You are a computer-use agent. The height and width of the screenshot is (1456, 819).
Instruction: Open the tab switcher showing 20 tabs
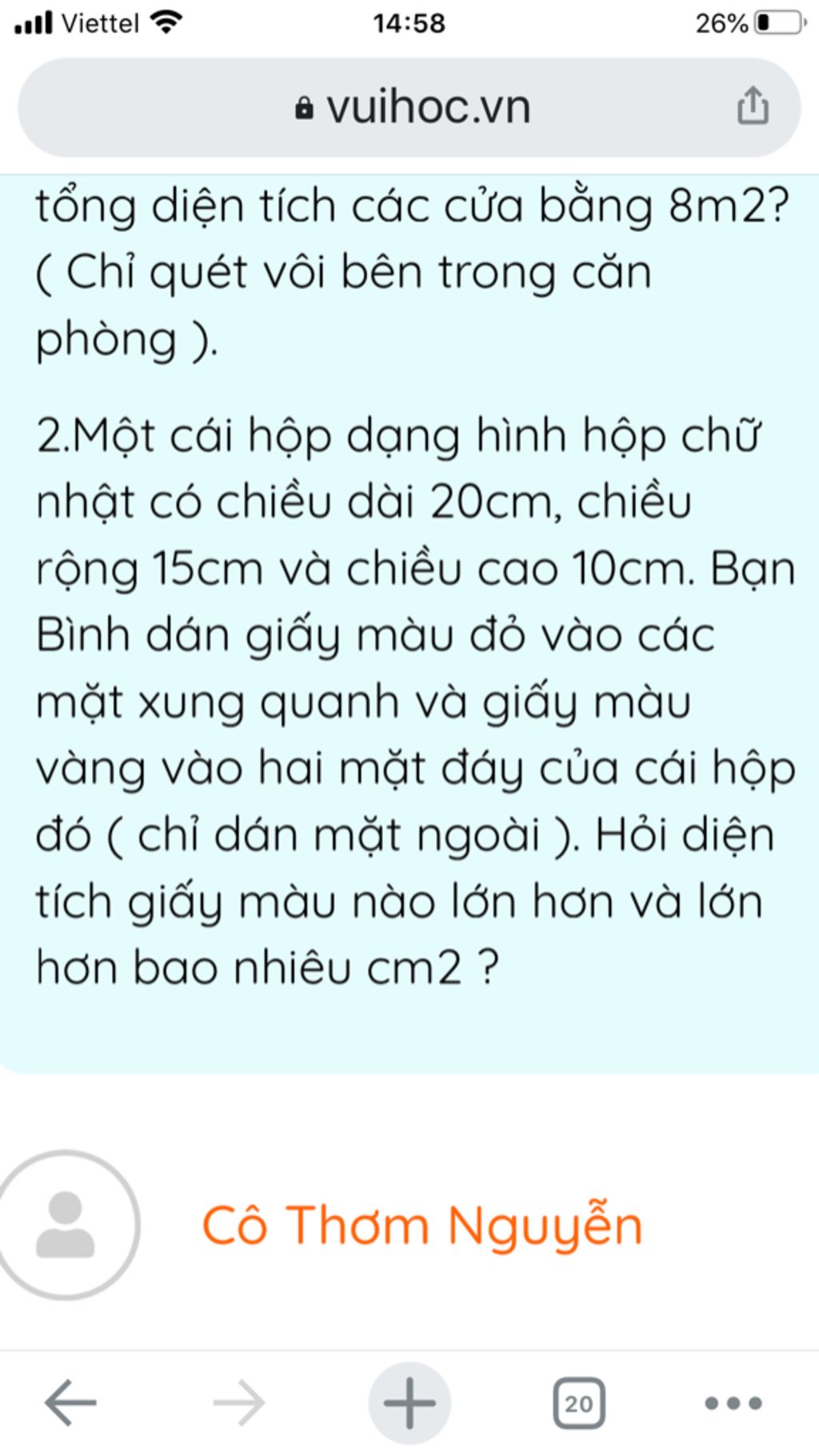(x=579, y=1402)
